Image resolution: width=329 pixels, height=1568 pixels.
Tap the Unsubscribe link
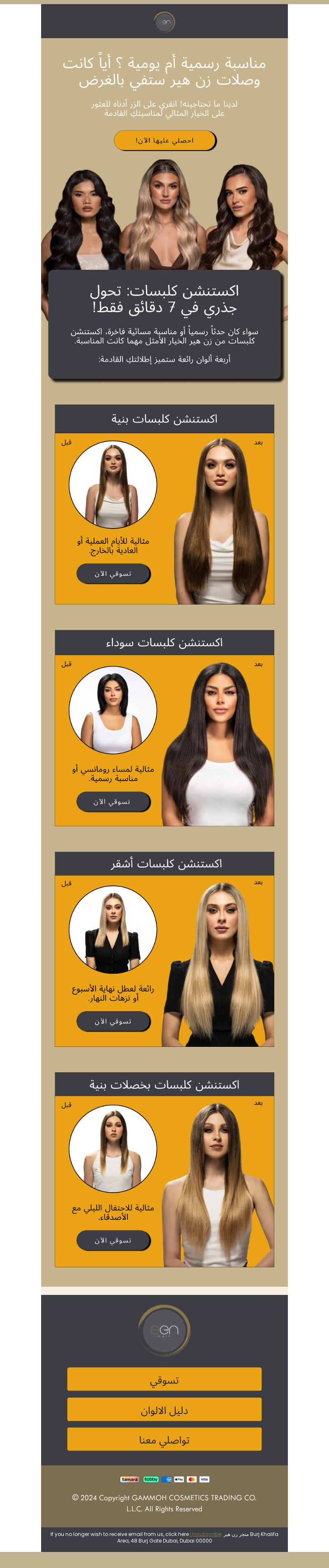point(205,1534)
